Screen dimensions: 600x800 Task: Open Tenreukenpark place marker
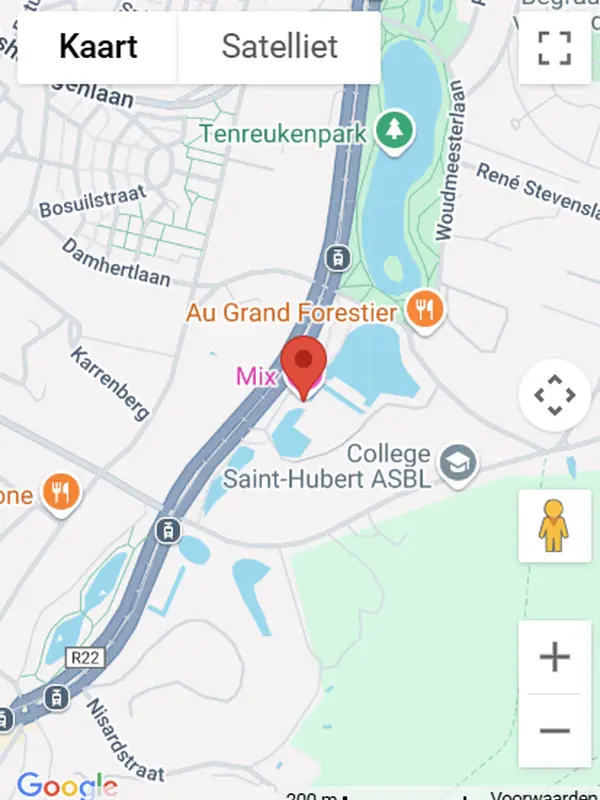398,129
